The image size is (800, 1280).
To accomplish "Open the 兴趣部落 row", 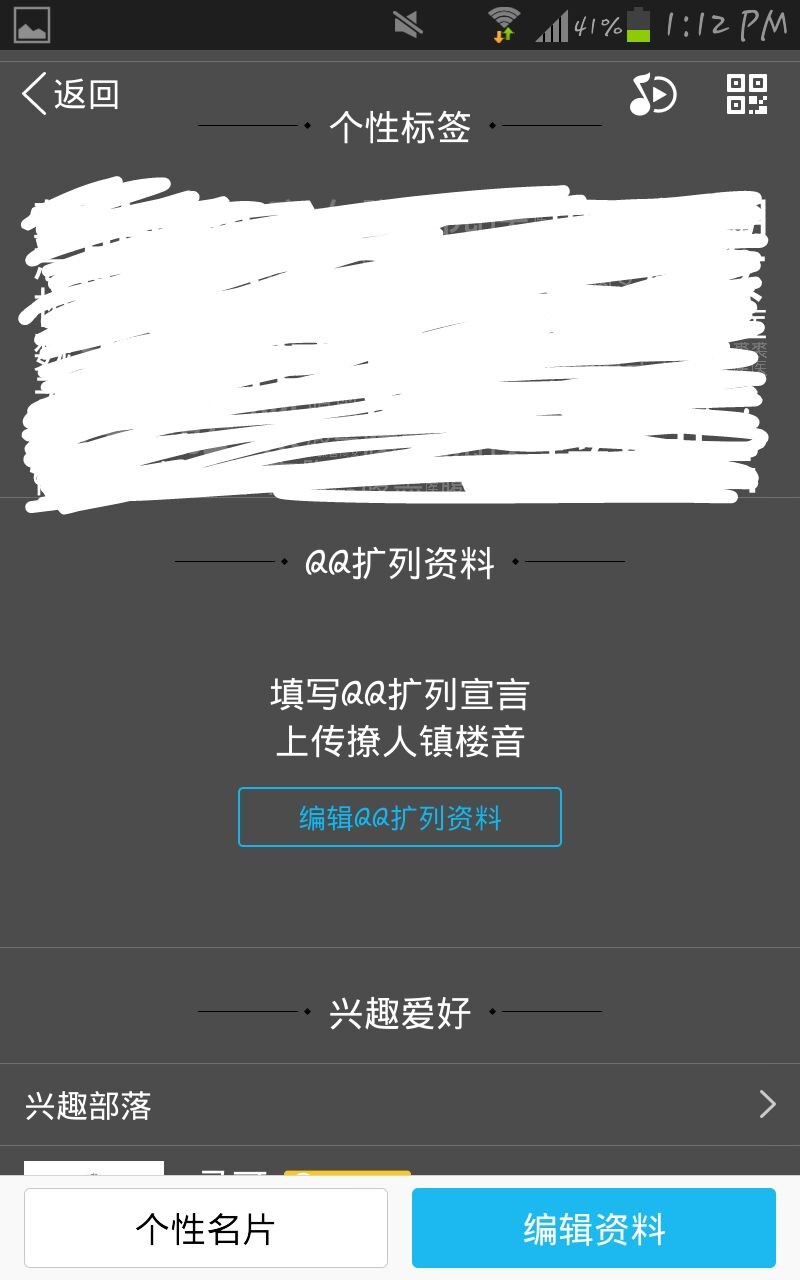I will (x=400, y=1105).
